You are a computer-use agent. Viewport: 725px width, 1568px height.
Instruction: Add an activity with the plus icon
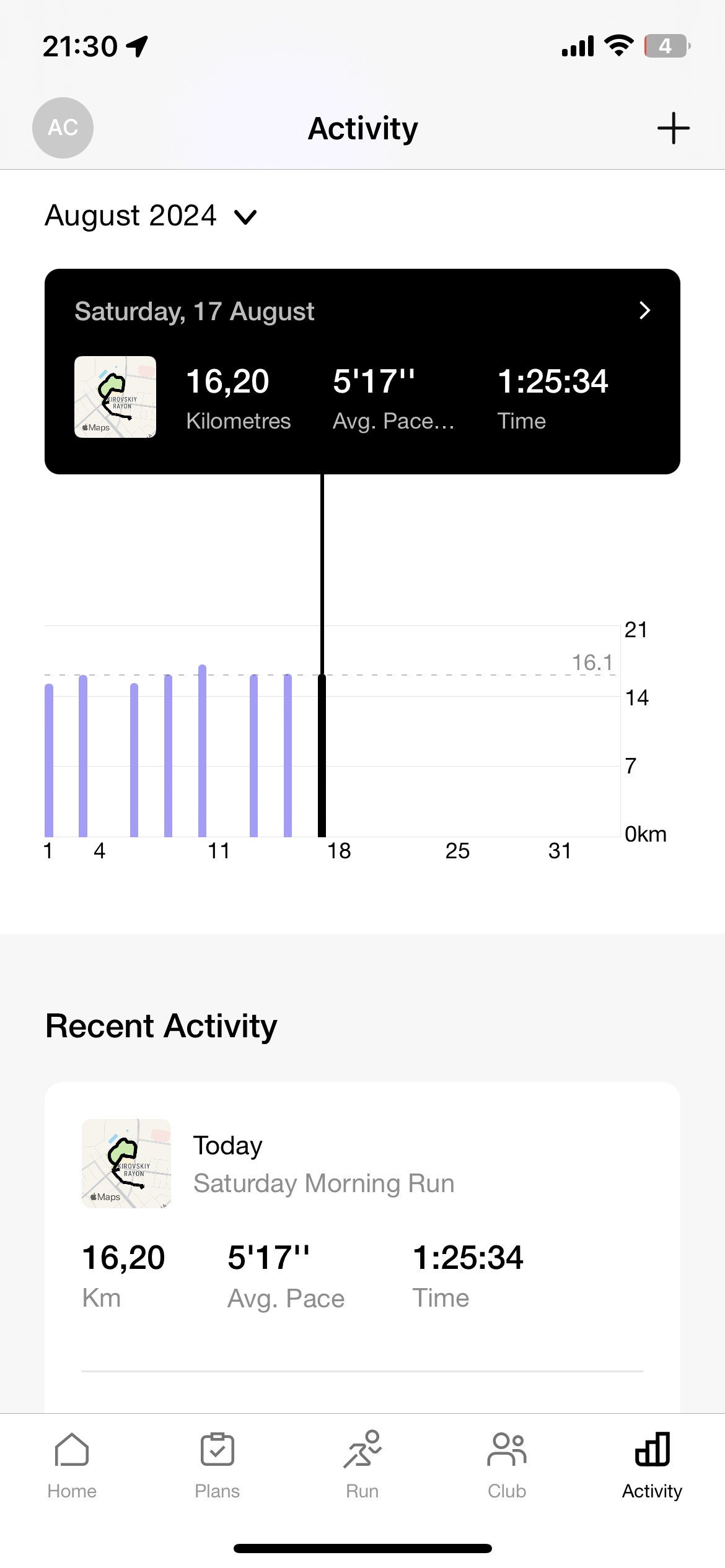673,128
